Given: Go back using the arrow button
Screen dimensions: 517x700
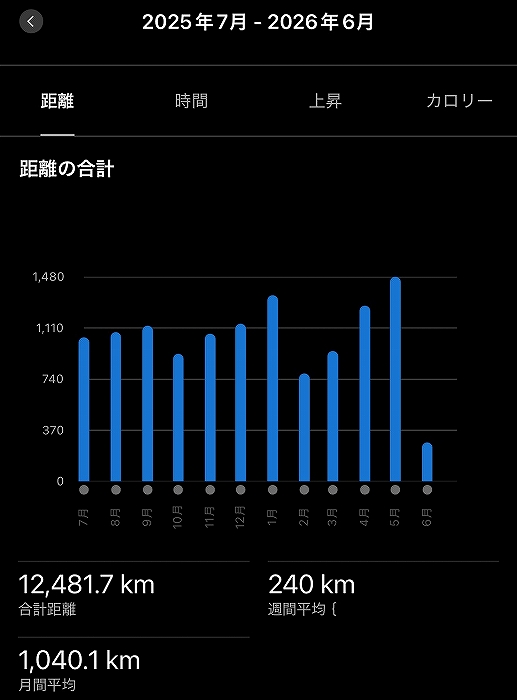Looking at the screenshot, I should click(x=31, y=21).
